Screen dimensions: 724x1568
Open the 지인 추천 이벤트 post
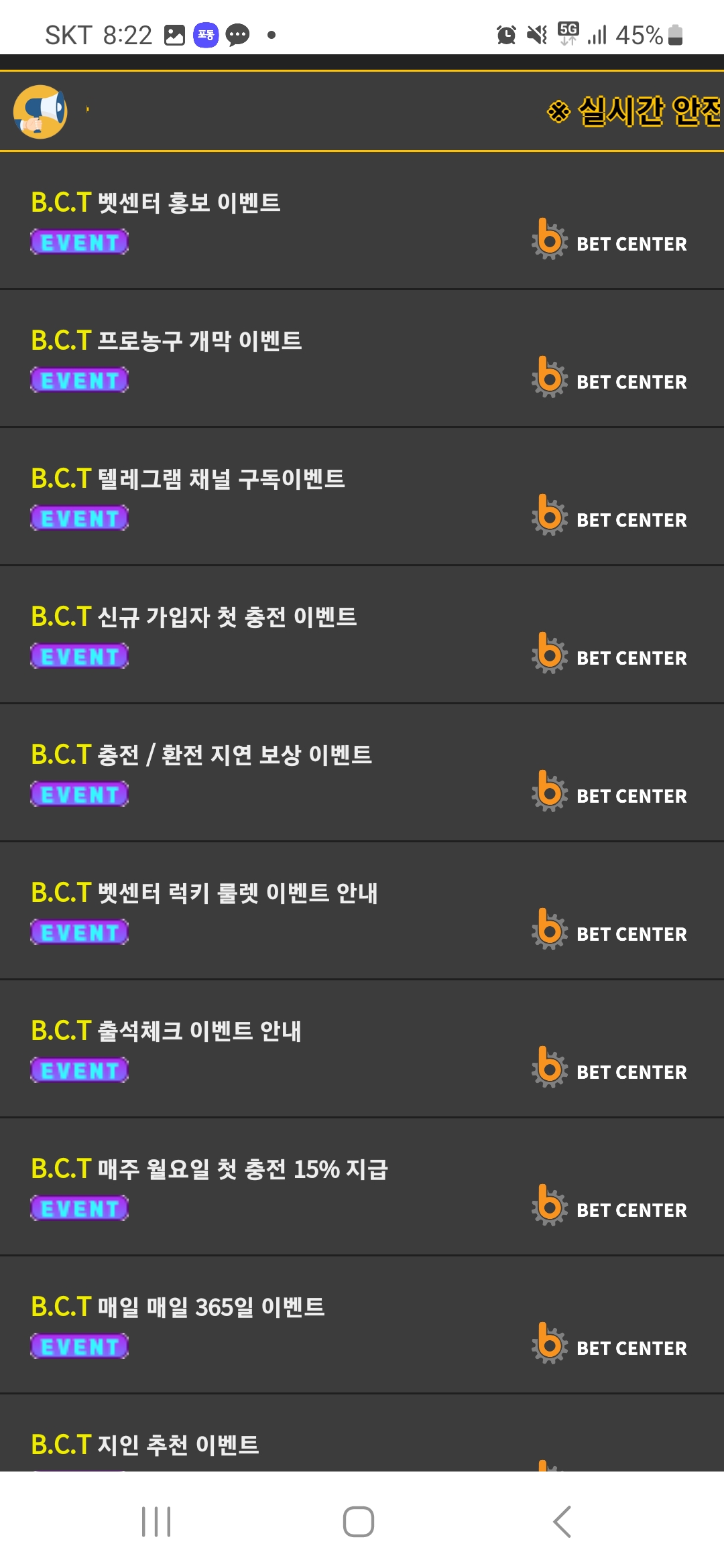(x=145, y=1445)
